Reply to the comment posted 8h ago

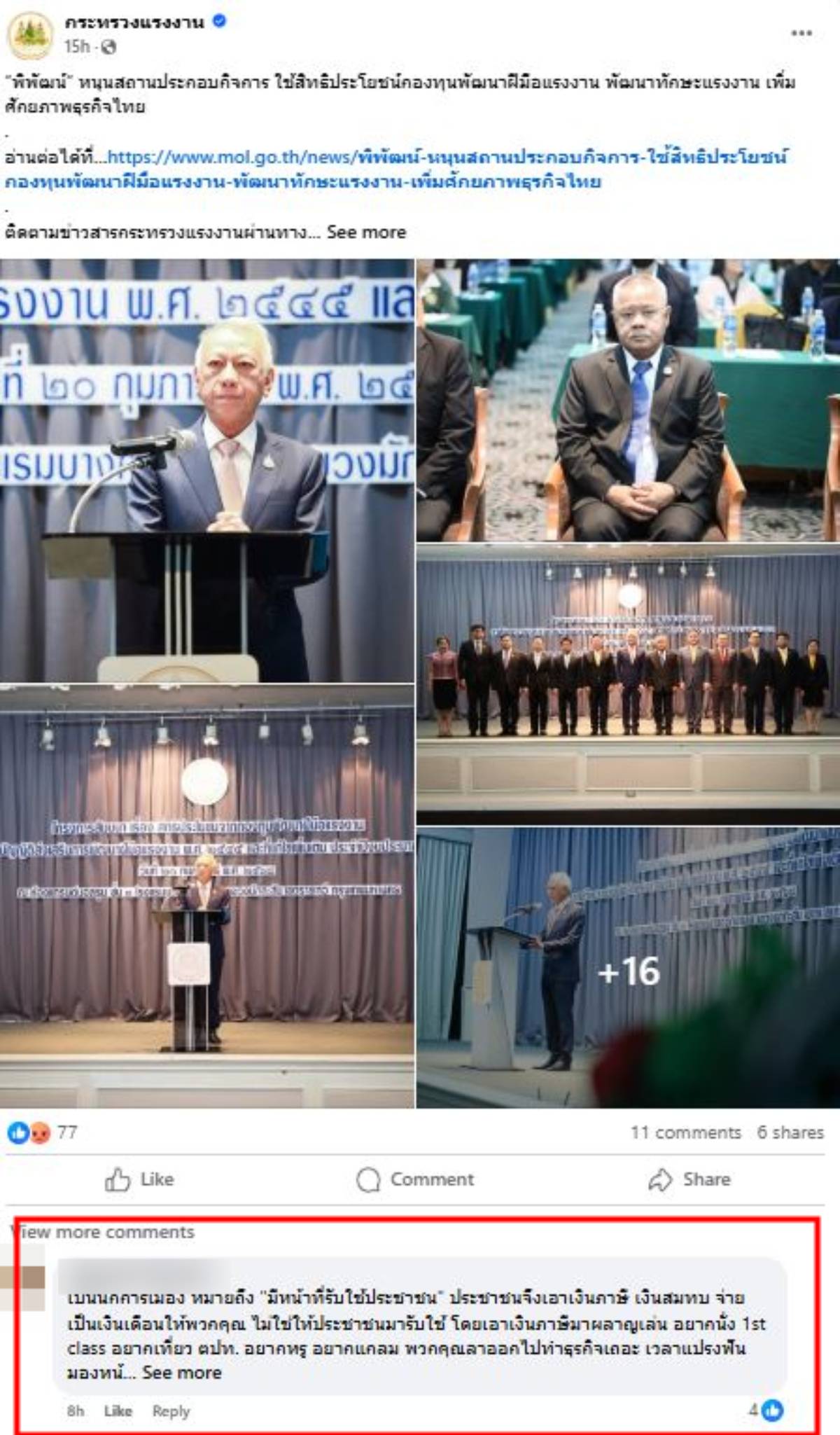point(171,1411)
